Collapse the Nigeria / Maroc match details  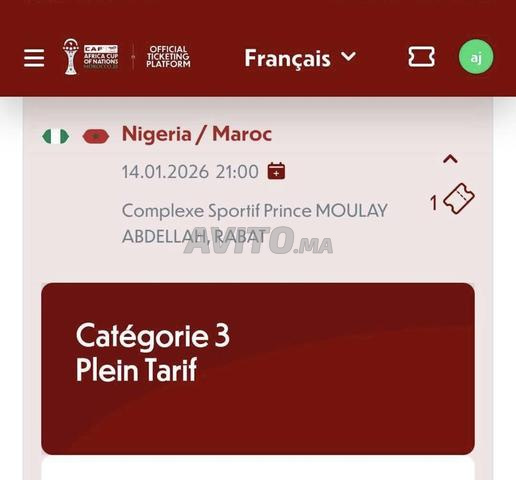pos(450,159)
